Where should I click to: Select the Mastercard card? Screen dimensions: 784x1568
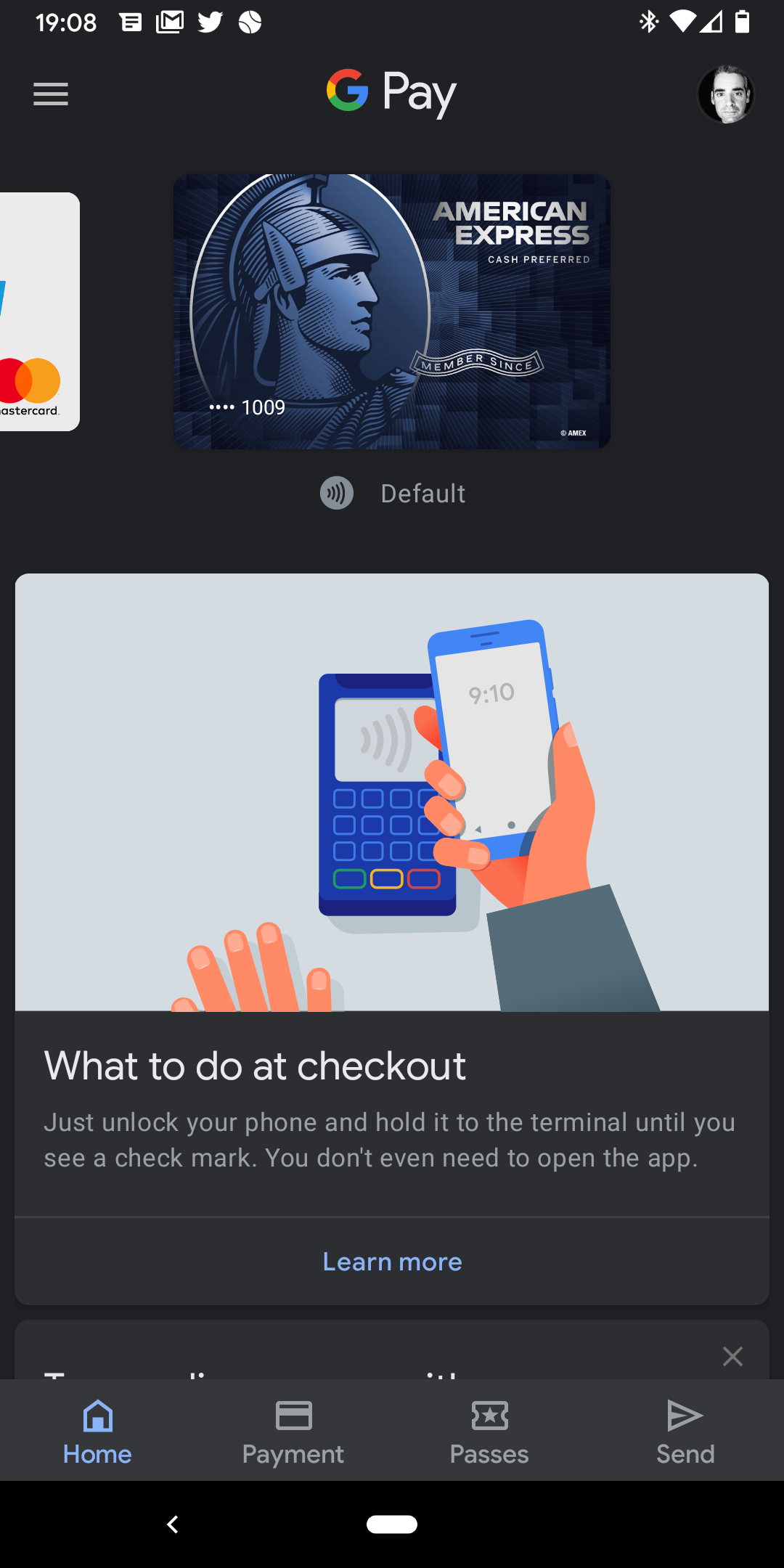[36, 312]
